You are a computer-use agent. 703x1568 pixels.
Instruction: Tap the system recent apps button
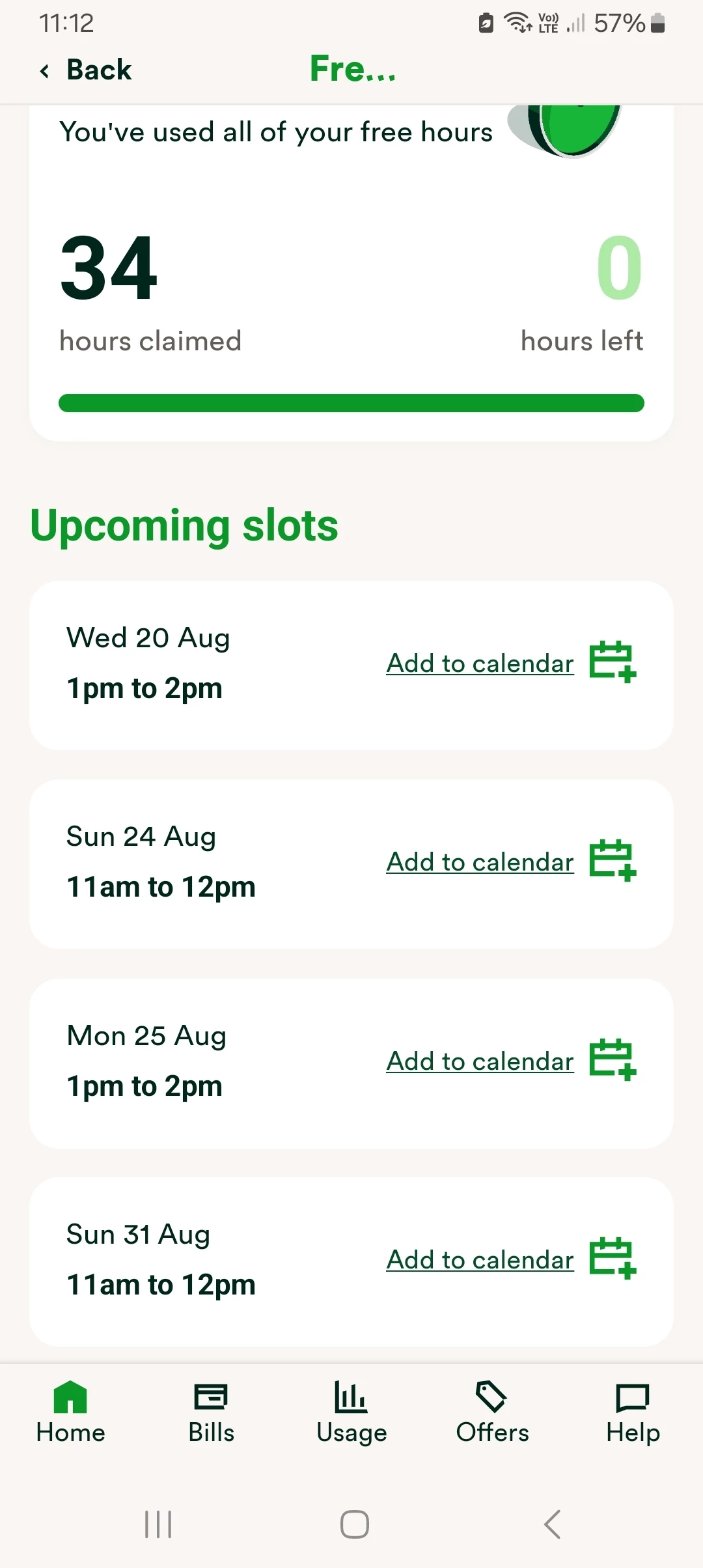(x=158, y=1524)
